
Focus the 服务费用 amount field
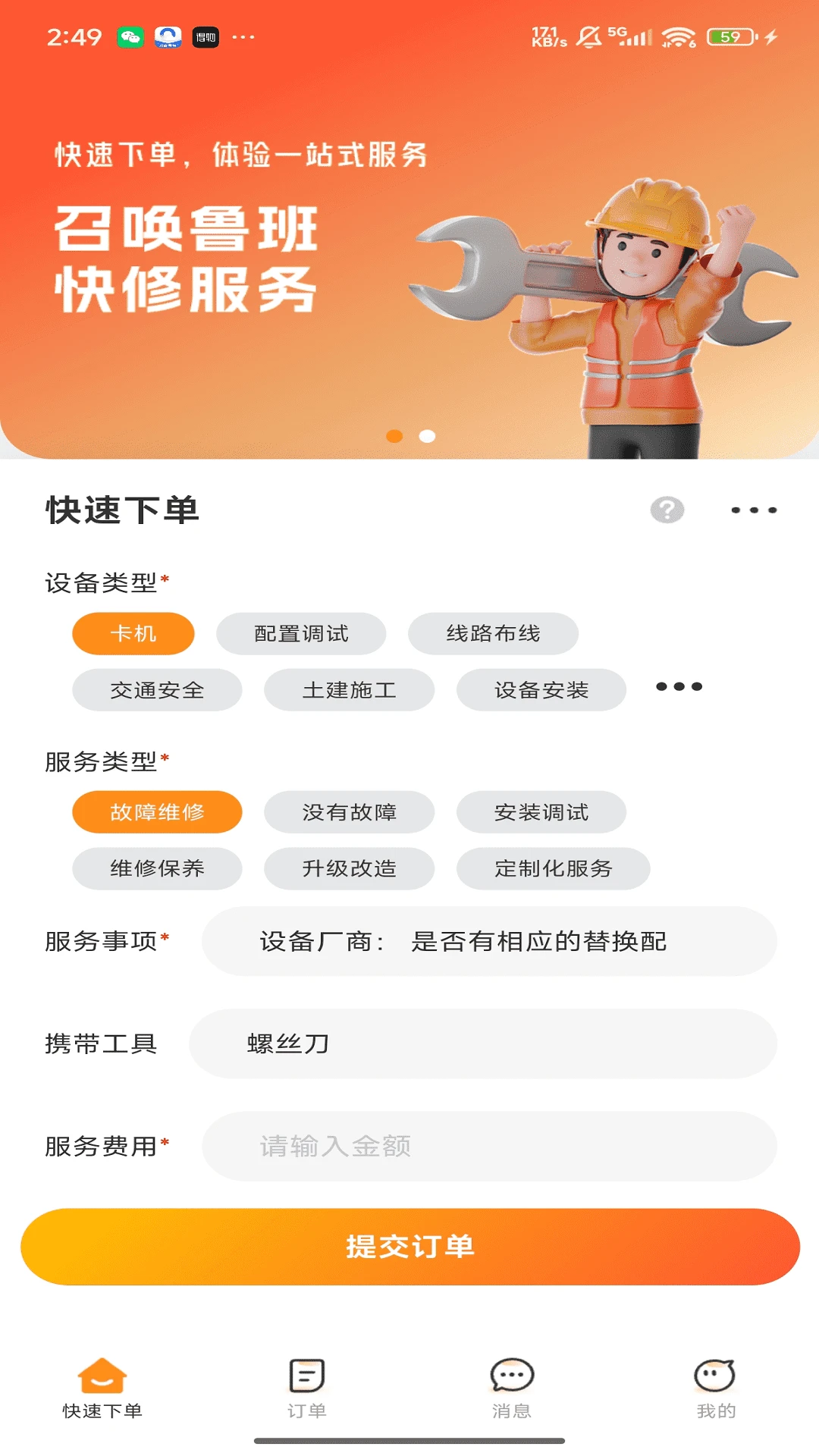(x=489, y=1146)
